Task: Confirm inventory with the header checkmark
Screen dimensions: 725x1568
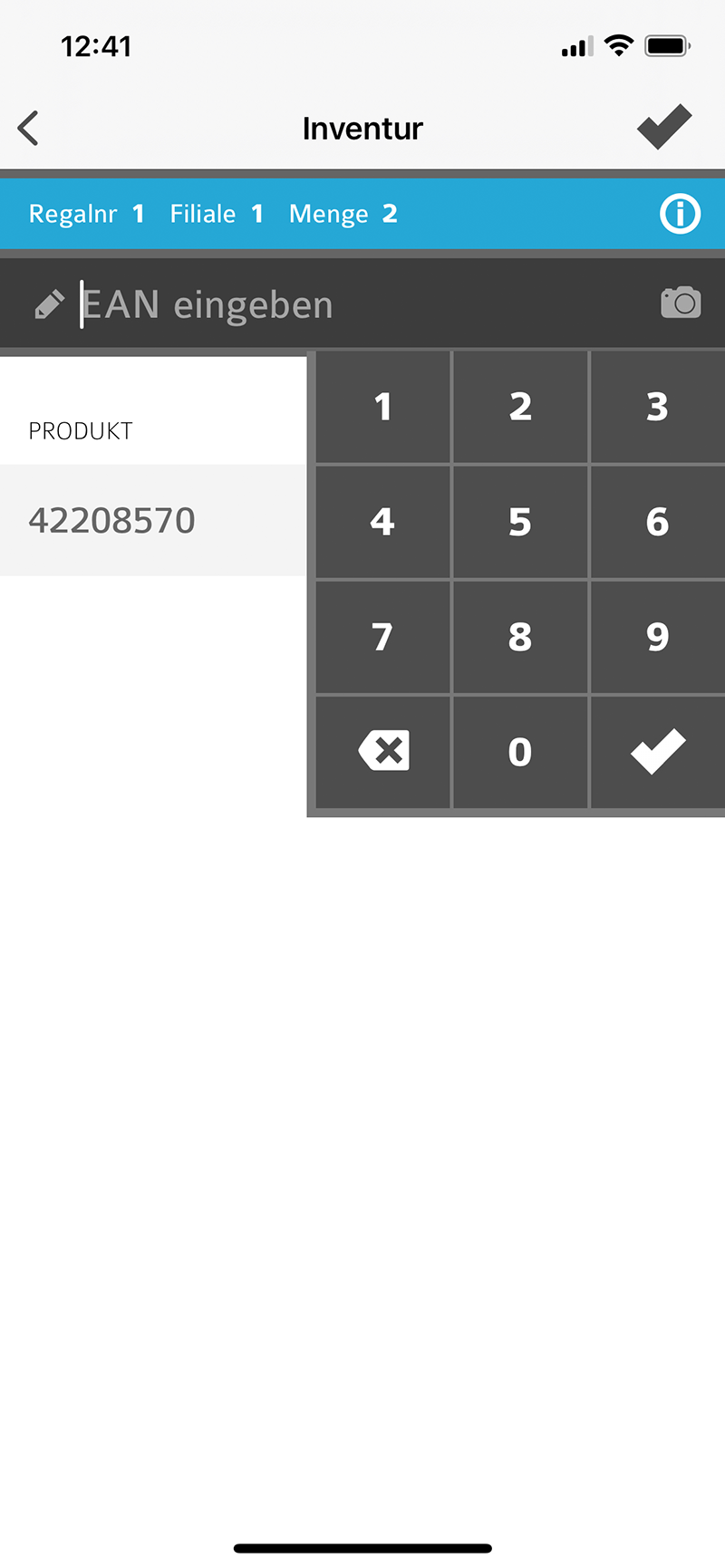Action: tap(664, 127)
